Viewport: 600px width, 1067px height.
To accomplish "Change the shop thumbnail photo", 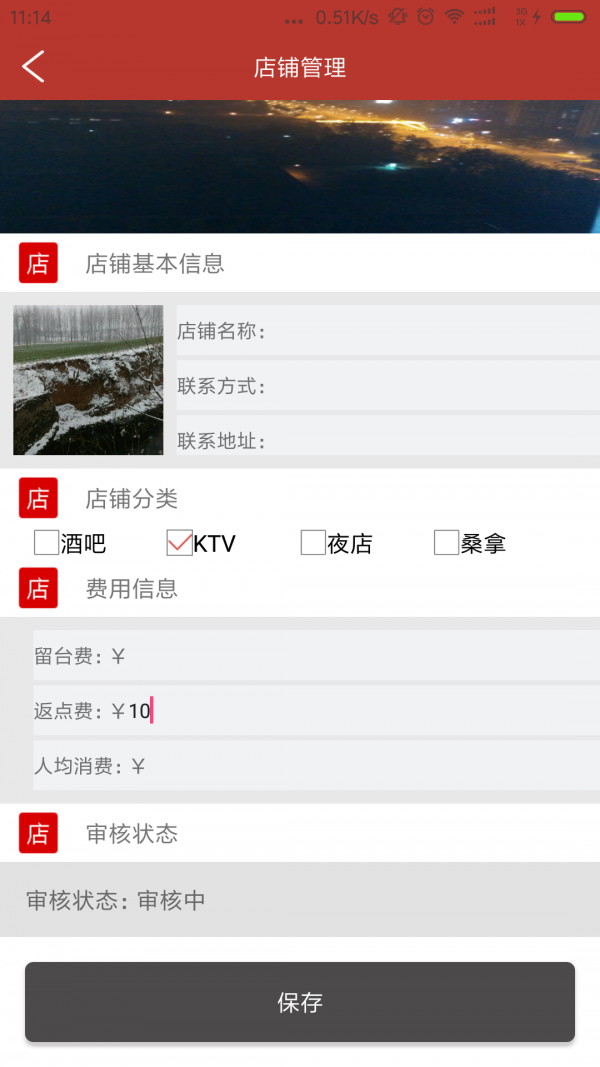I will pos(88,380).
